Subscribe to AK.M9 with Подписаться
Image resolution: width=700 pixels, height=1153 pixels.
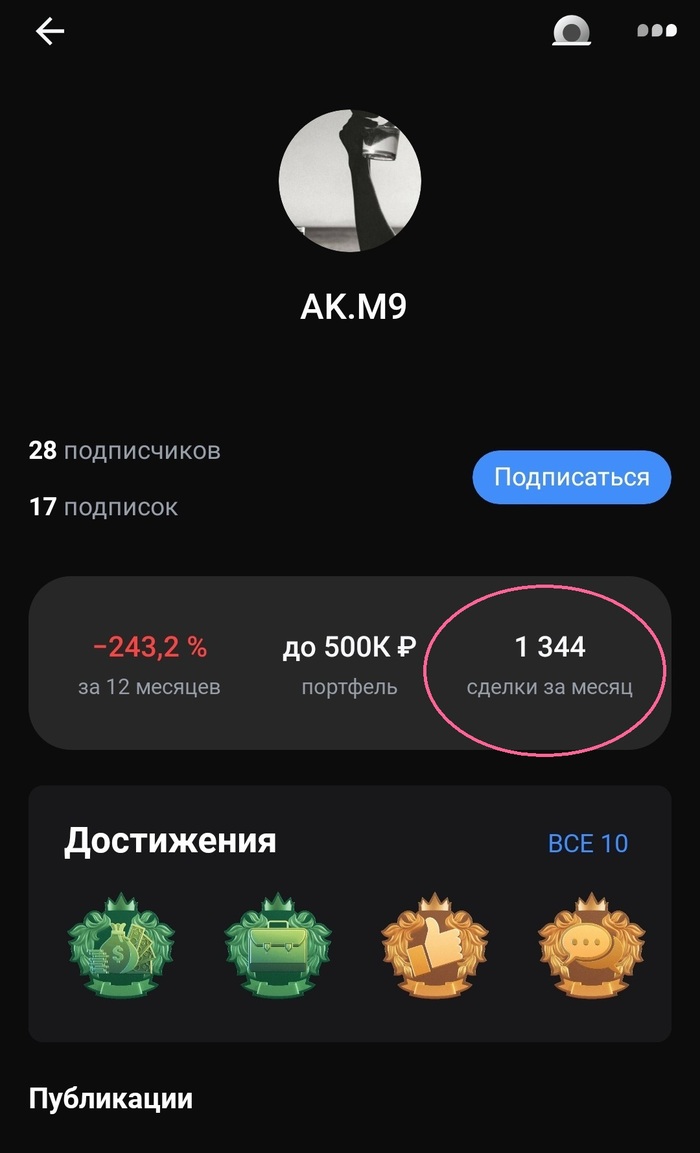click(x=571, y=477)
